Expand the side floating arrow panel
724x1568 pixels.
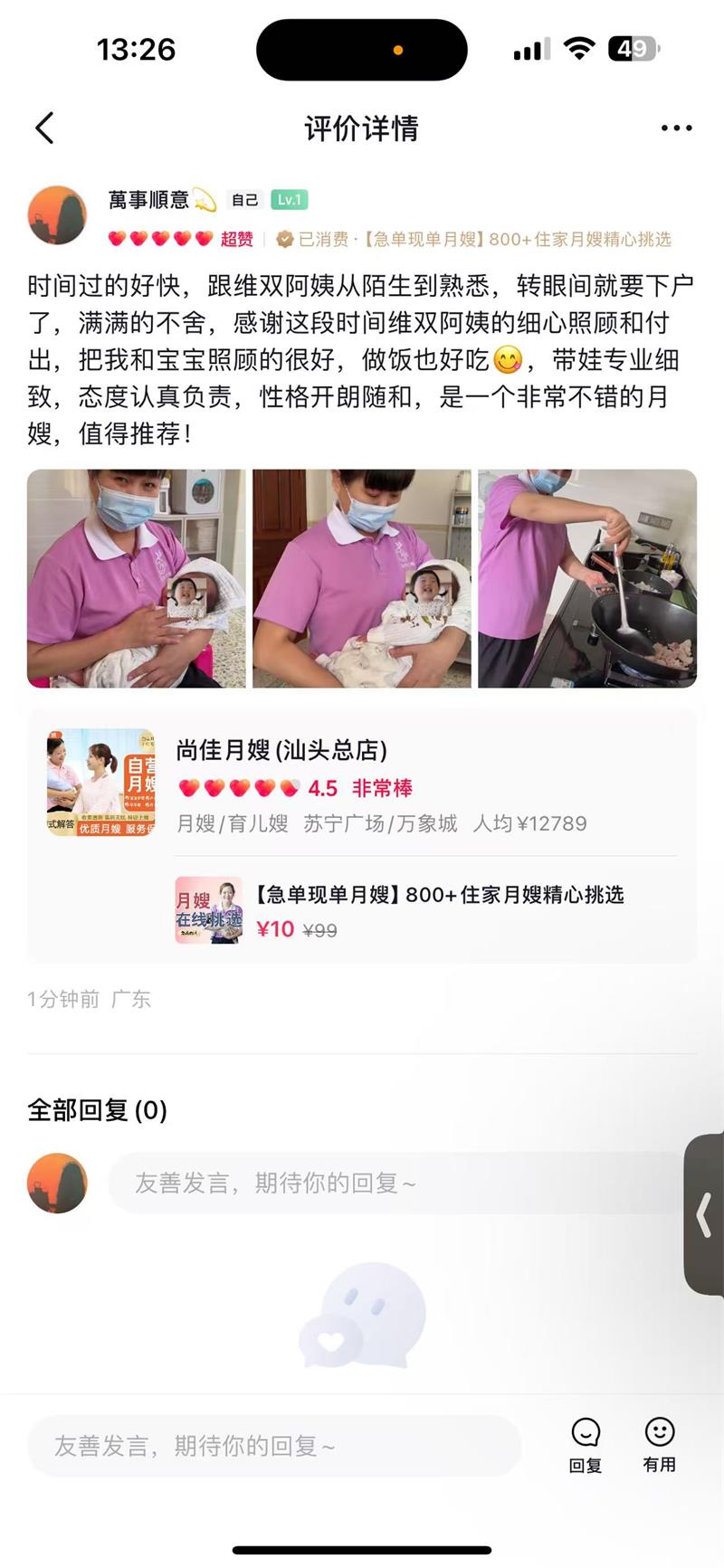pos(705,1214)
